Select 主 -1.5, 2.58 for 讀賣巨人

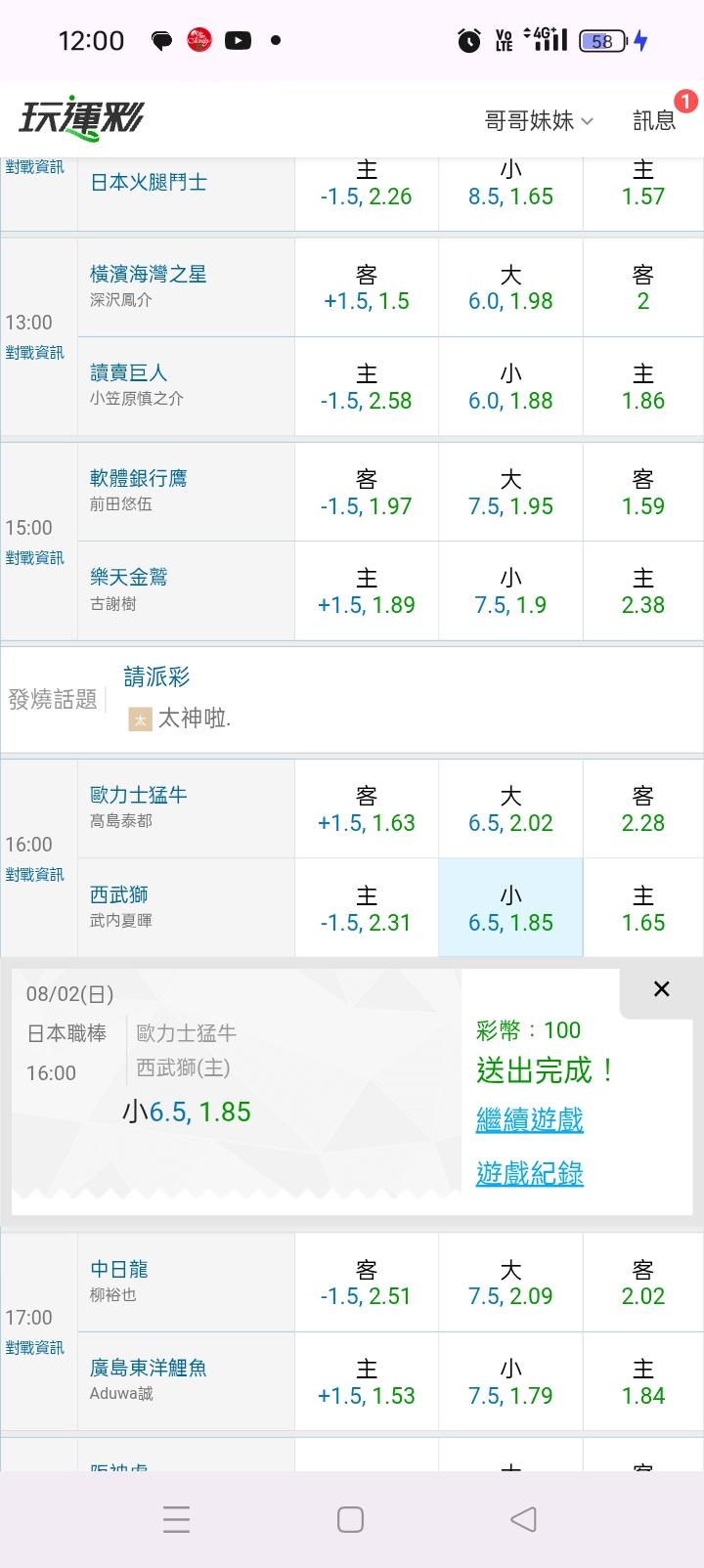coord(367,387)
